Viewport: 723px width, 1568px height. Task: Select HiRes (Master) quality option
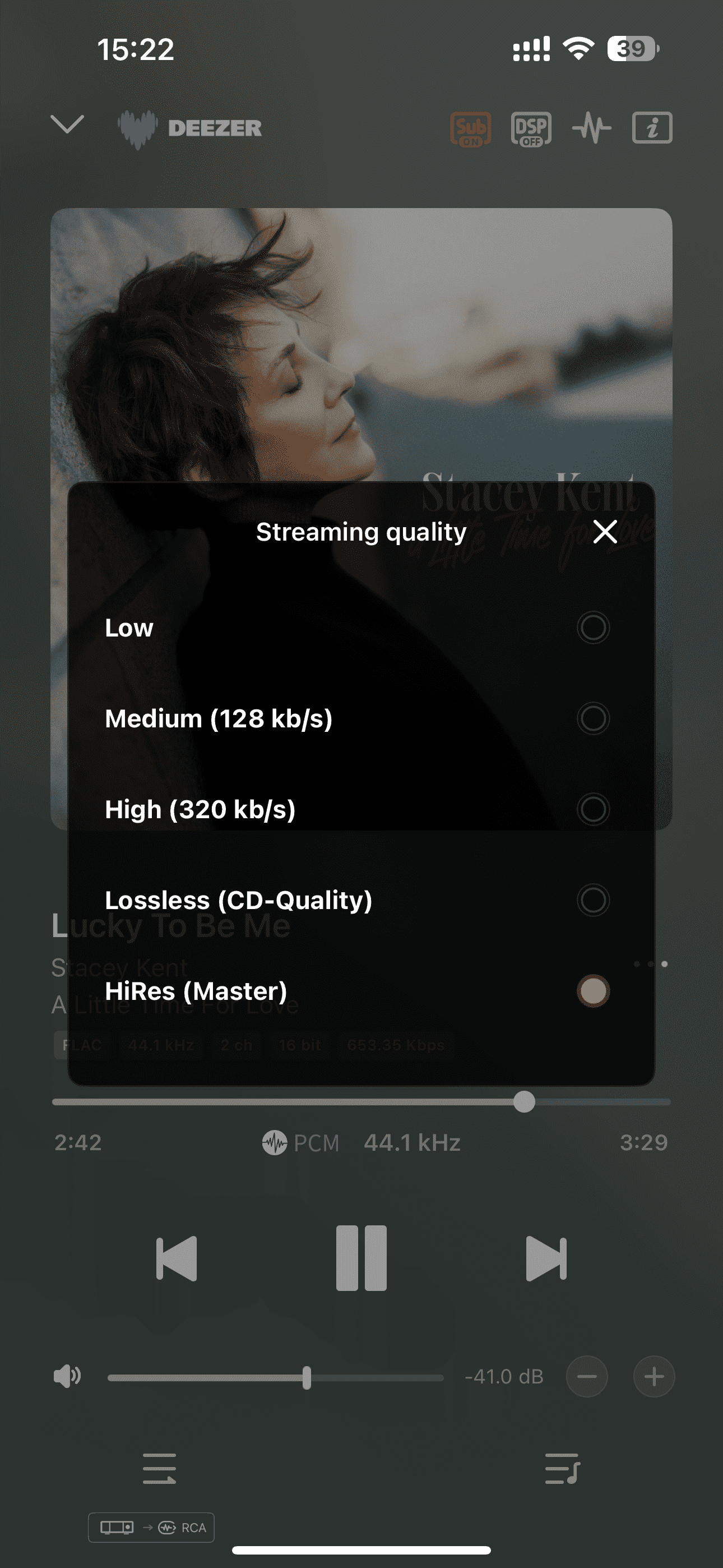tap(593, 990)
